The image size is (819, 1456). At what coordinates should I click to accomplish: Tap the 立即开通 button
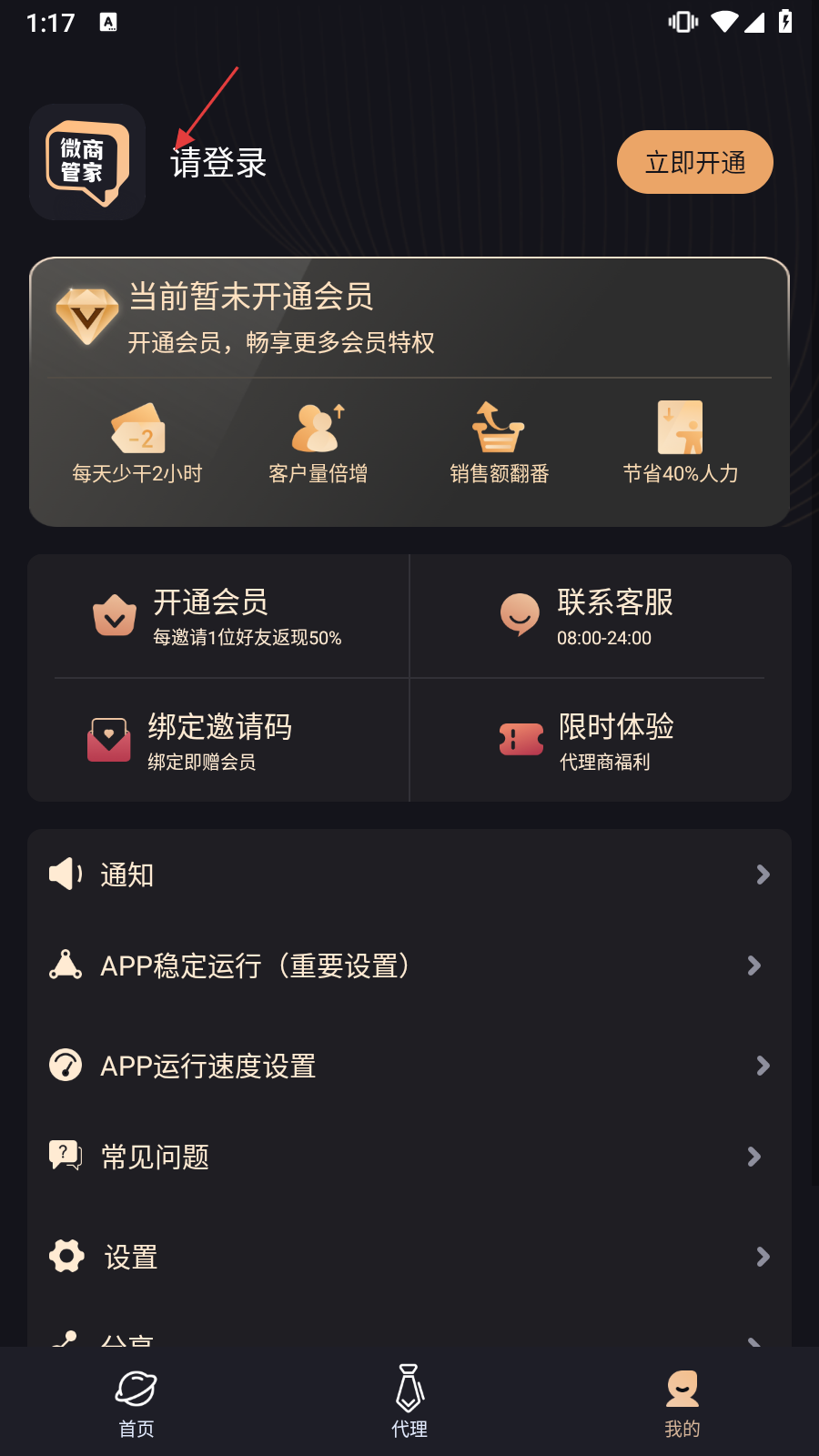(x=695, y=162)
